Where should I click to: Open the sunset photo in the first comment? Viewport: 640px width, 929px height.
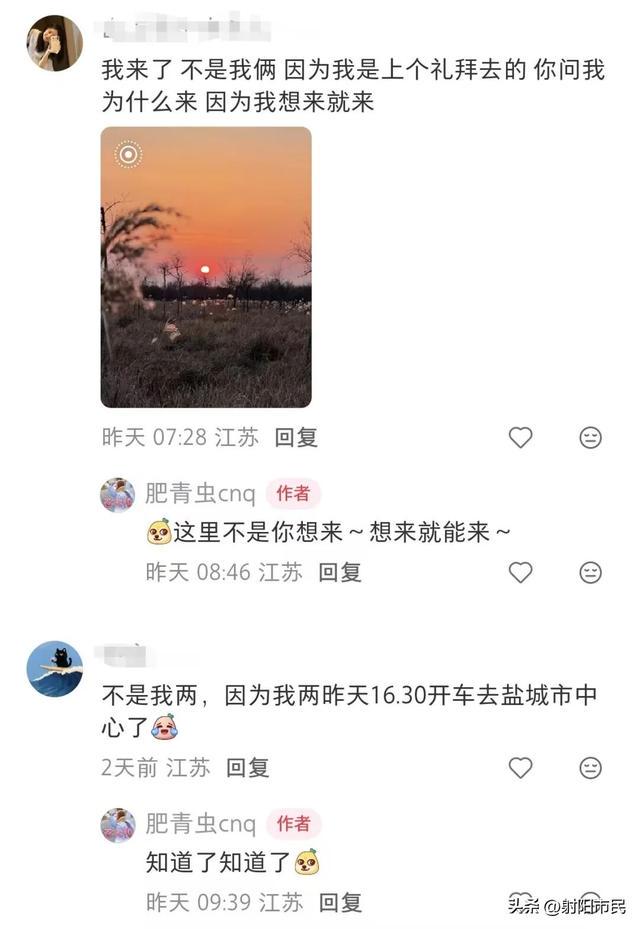tap(206, 267)
